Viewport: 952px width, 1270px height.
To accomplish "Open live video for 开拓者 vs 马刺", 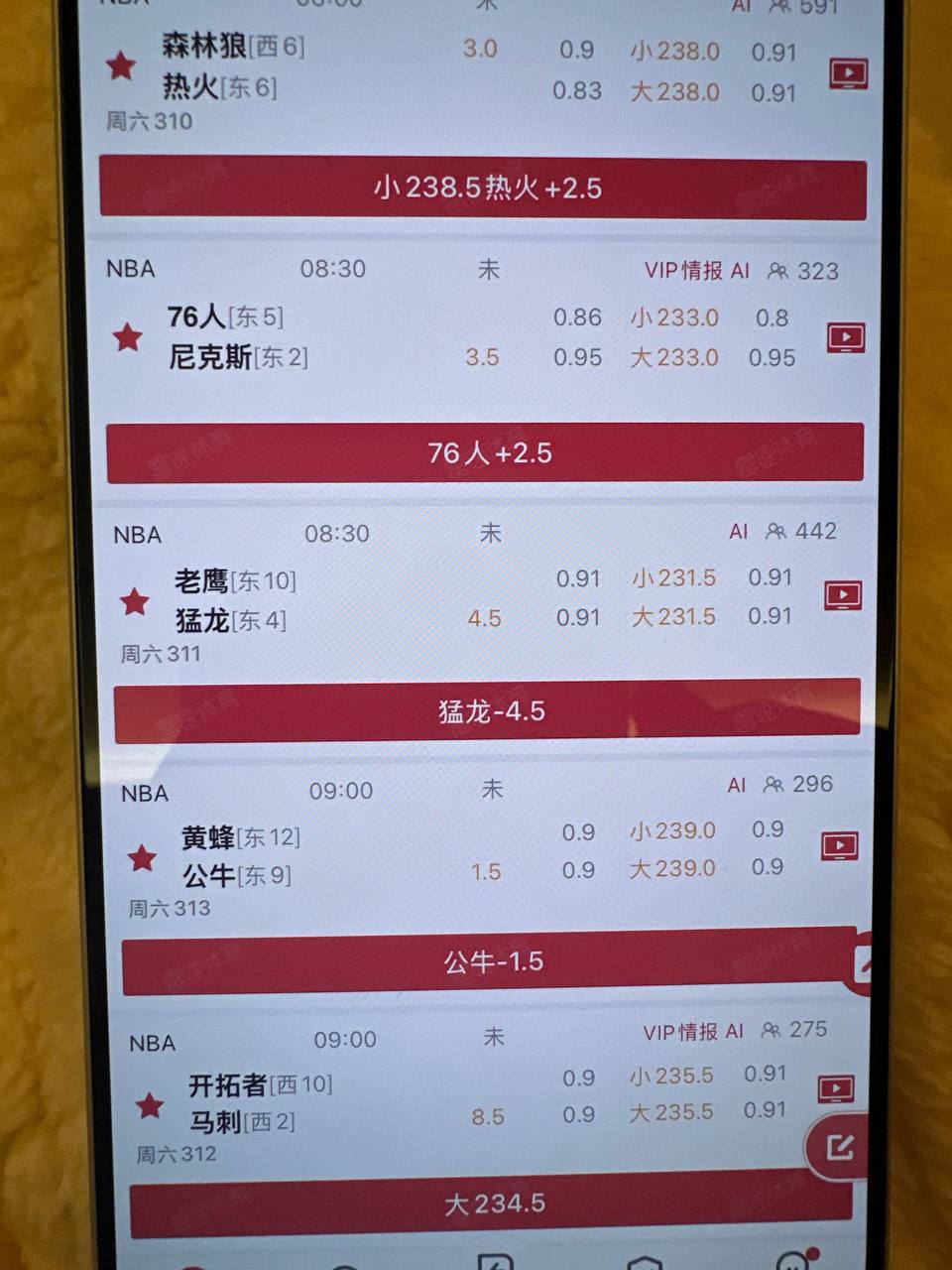I will 836,1089.
